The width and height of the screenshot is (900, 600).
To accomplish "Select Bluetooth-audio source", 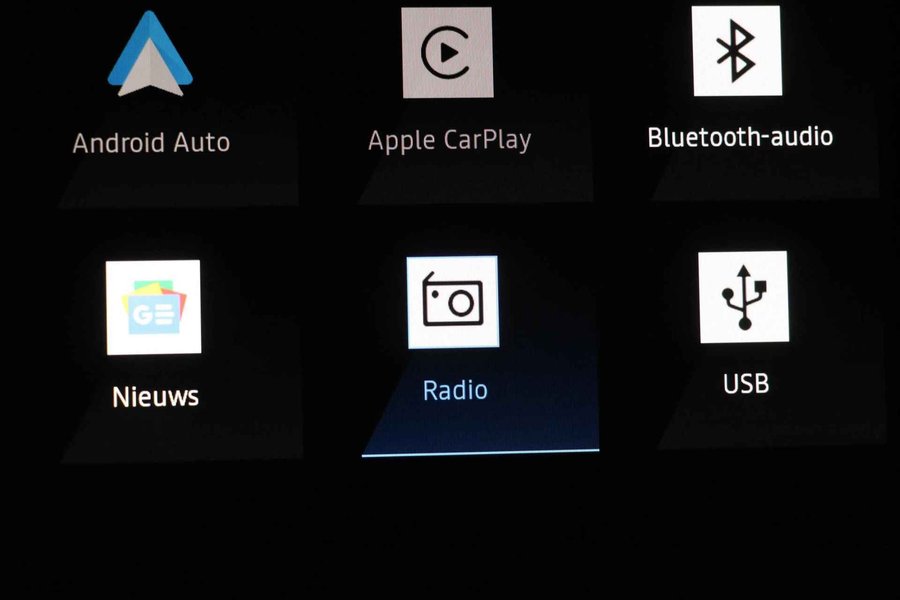I will pos(738,52).
